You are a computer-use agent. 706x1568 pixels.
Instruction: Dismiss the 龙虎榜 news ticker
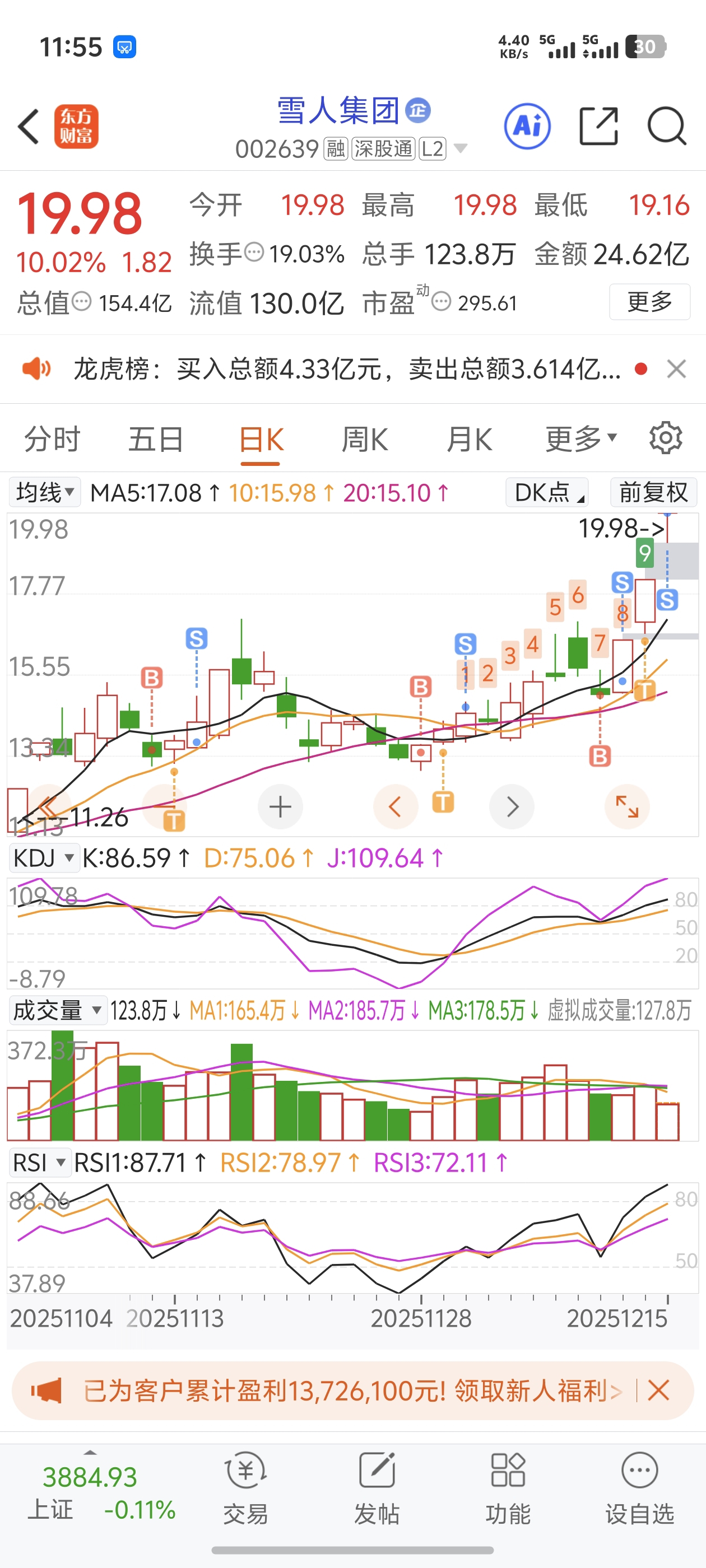(x=676, y=369)
